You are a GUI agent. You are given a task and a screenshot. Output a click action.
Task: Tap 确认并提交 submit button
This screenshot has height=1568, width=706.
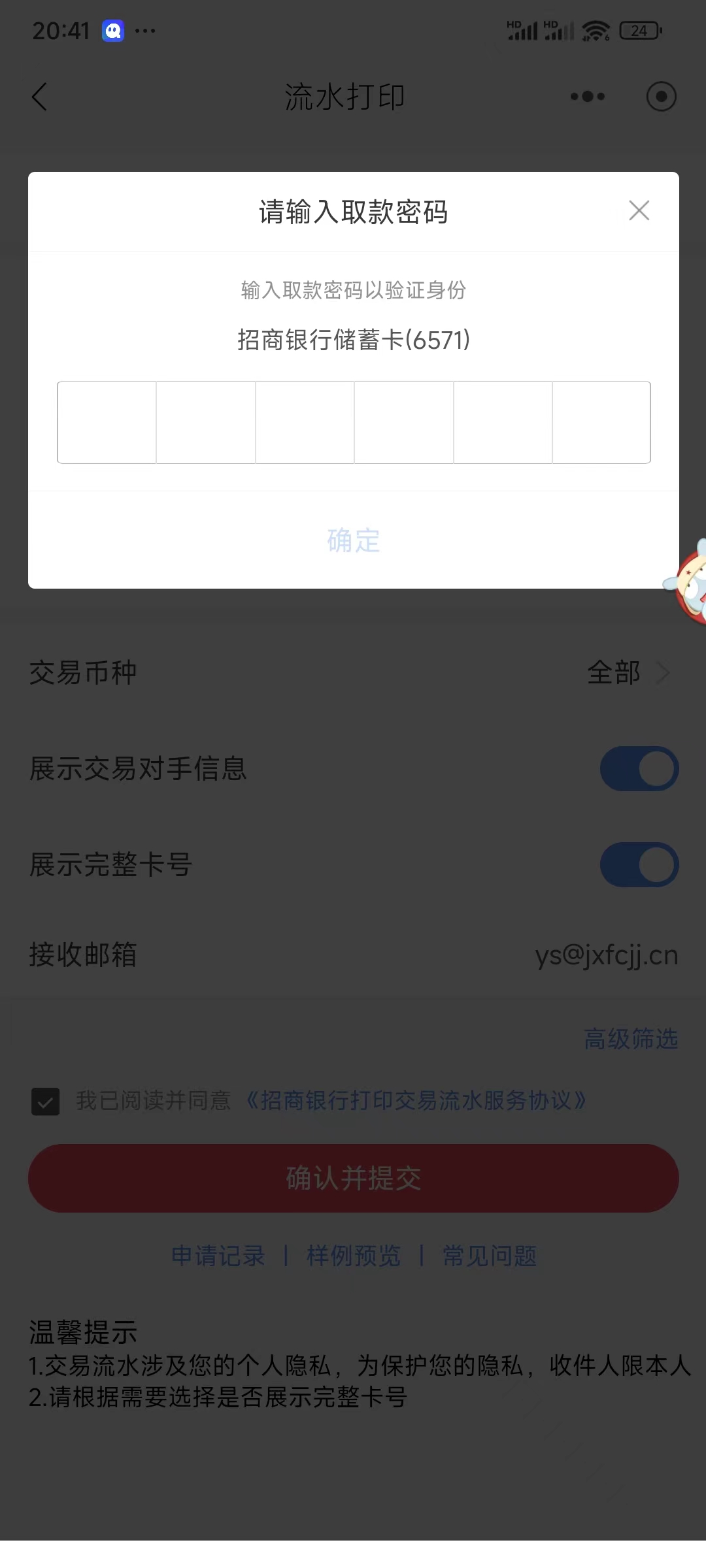[x=353, y=1178]
